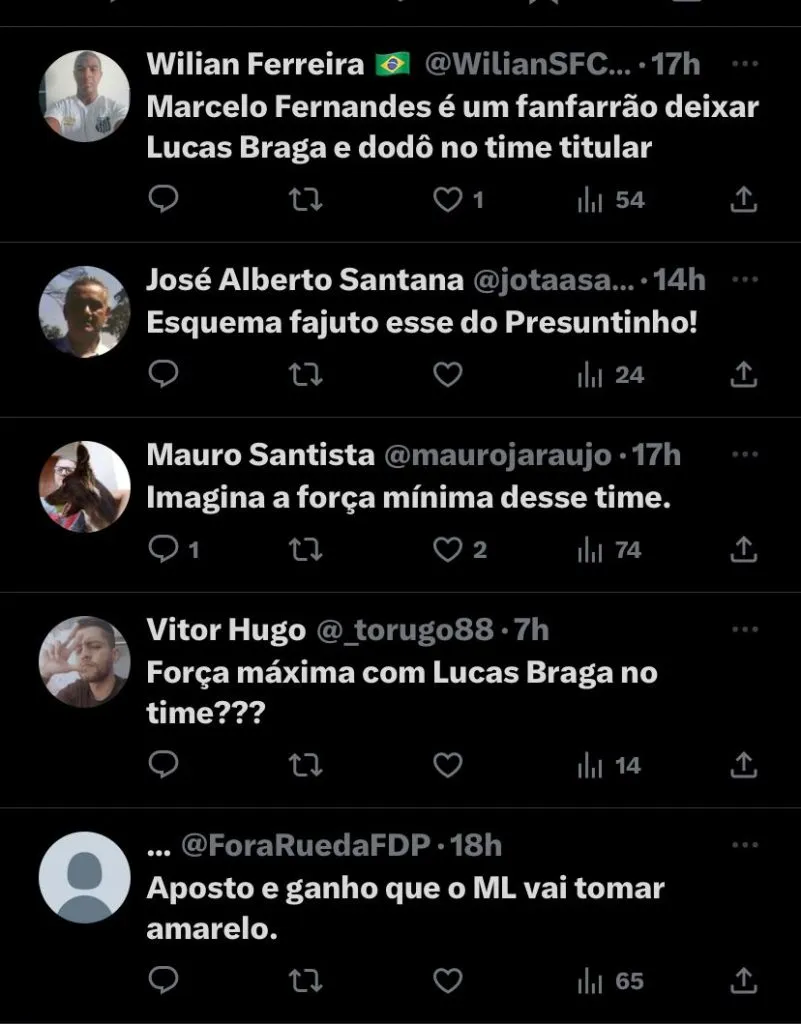
Task: Open Wilian Ferreira's profile picture
Action: [84, 96]
